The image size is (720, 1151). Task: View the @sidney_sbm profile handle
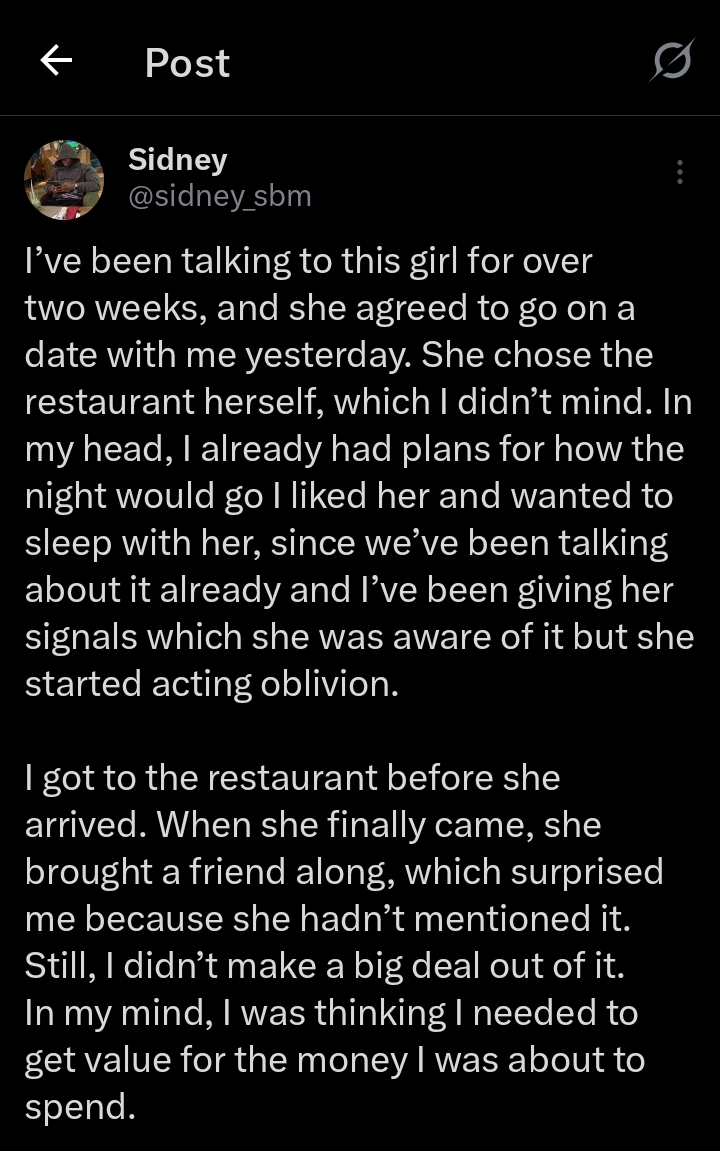pyautogui.click(x=220, y=196)
